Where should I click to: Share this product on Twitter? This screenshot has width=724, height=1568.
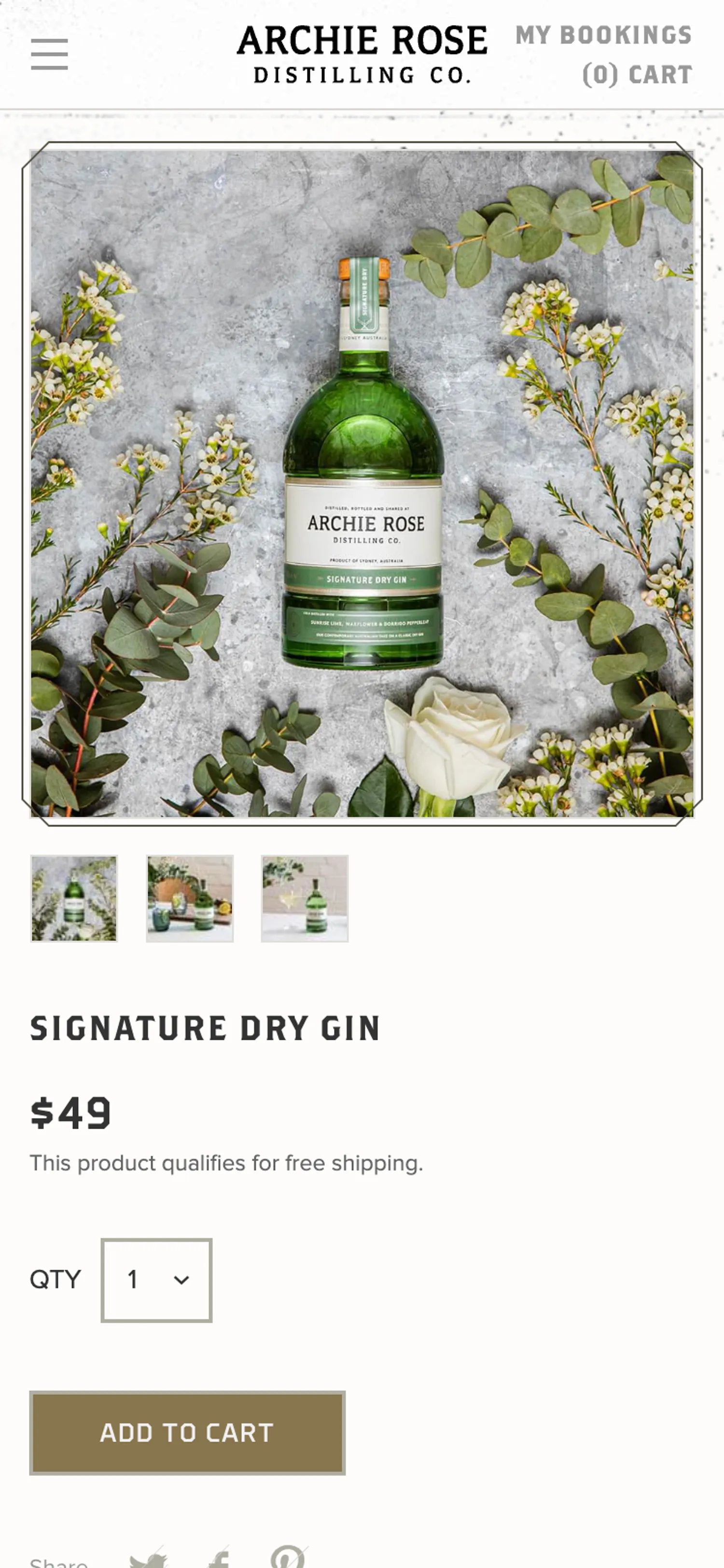pos(148,1558)
